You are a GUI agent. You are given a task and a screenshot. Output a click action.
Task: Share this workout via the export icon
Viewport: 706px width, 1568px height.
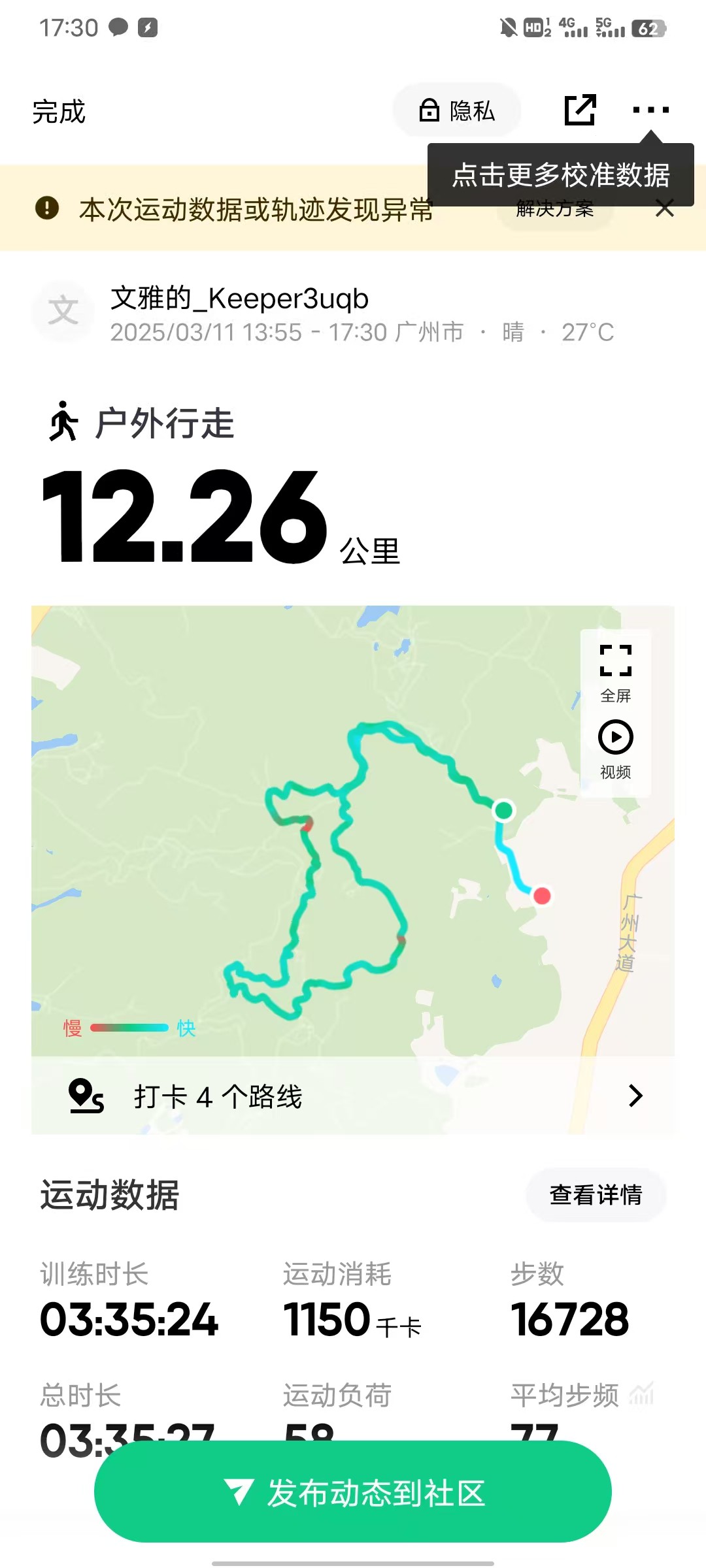pyautogui.click(x=580, y=110)
